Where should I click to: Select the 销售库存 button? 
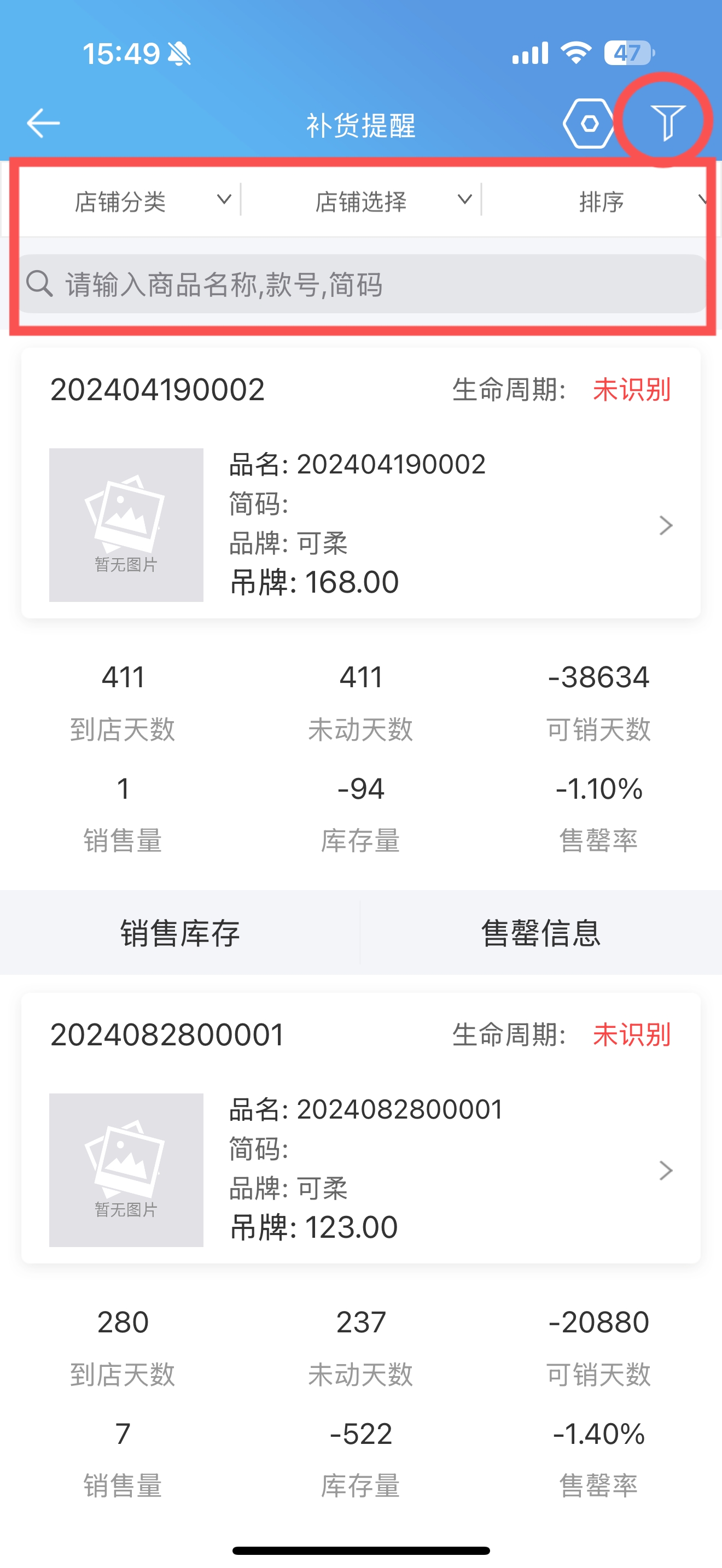click(x=180, y=933)
